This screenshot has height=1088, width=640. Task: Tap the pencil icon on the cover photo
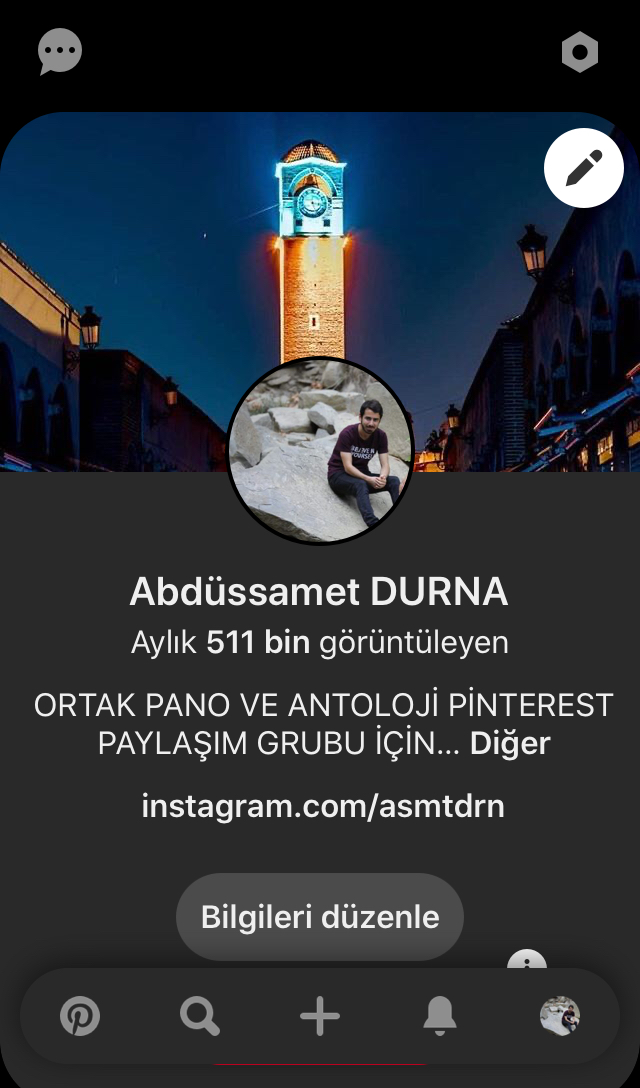584,168
